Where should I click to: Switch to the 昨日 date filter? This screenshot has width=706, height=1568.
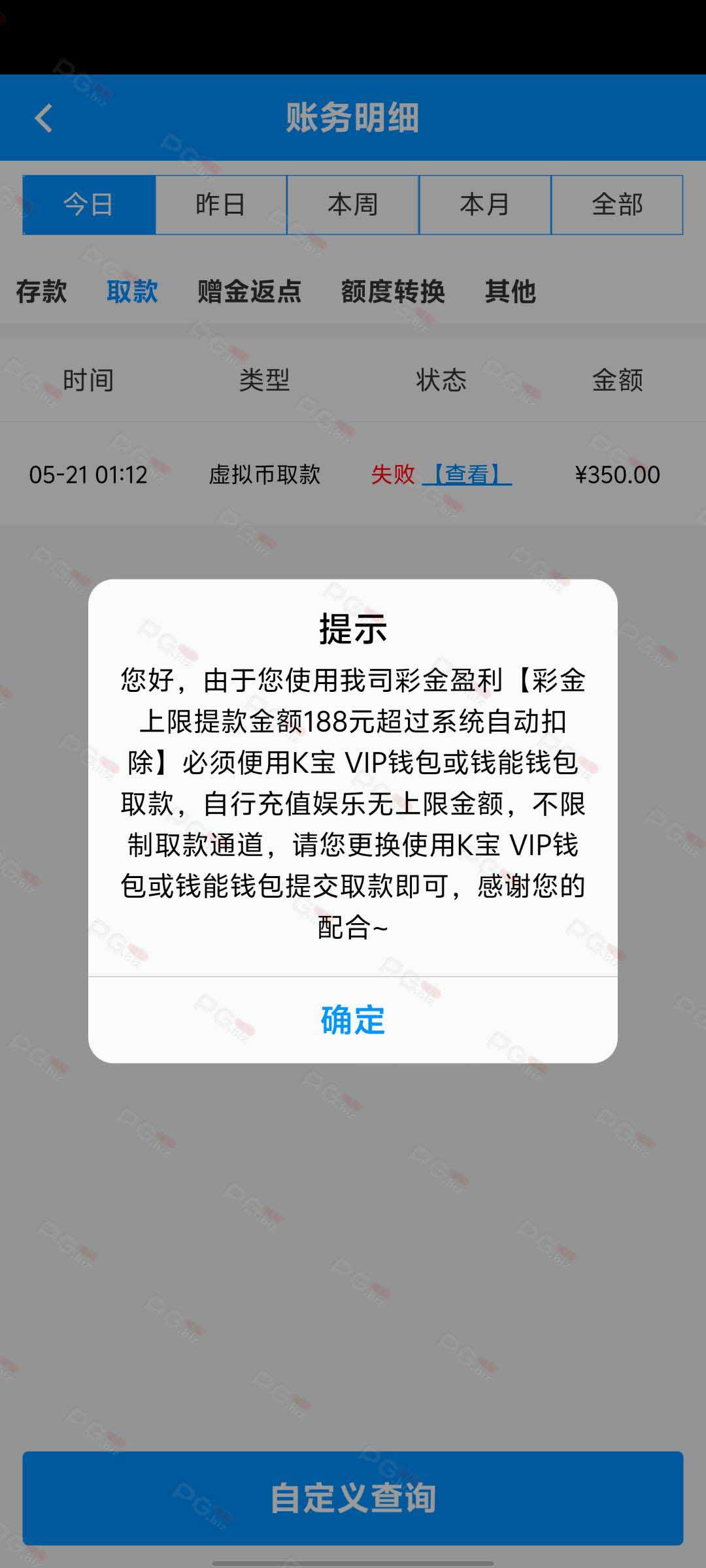click(221, 204)
